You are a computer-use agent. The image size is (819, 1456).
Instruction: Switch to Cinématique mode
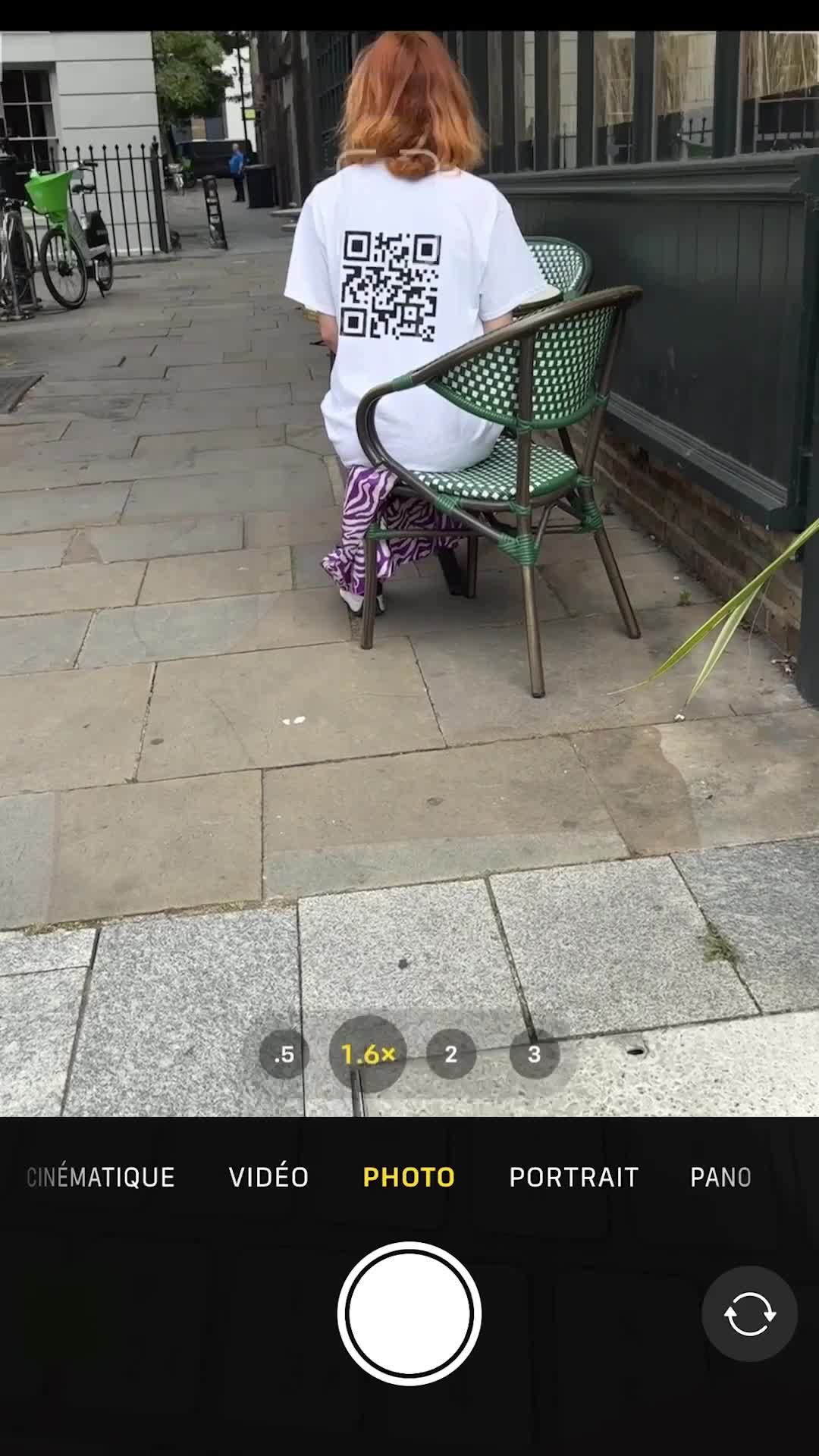[x=101, y=1177]
